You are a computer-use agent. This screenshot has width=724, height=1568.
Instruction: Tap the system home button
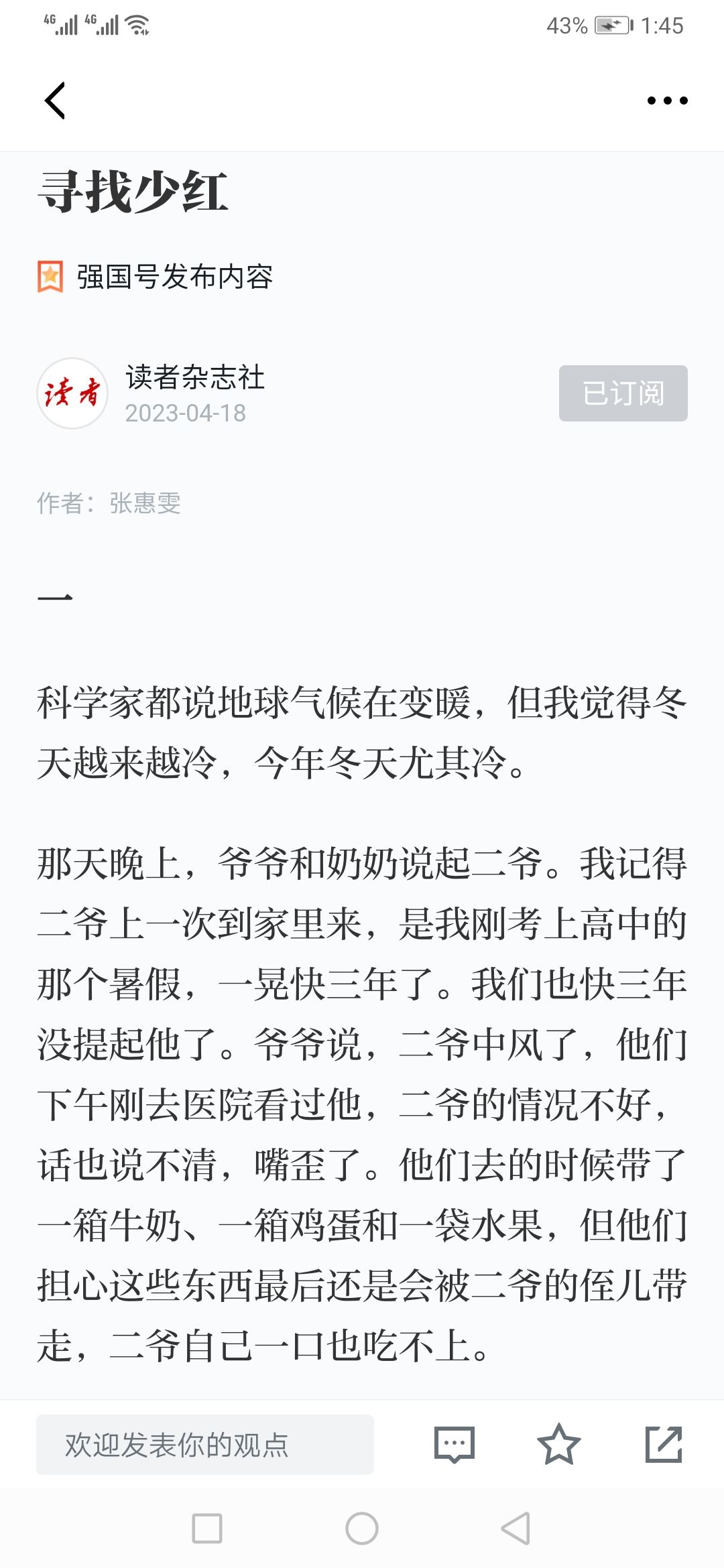(362, 1528)
